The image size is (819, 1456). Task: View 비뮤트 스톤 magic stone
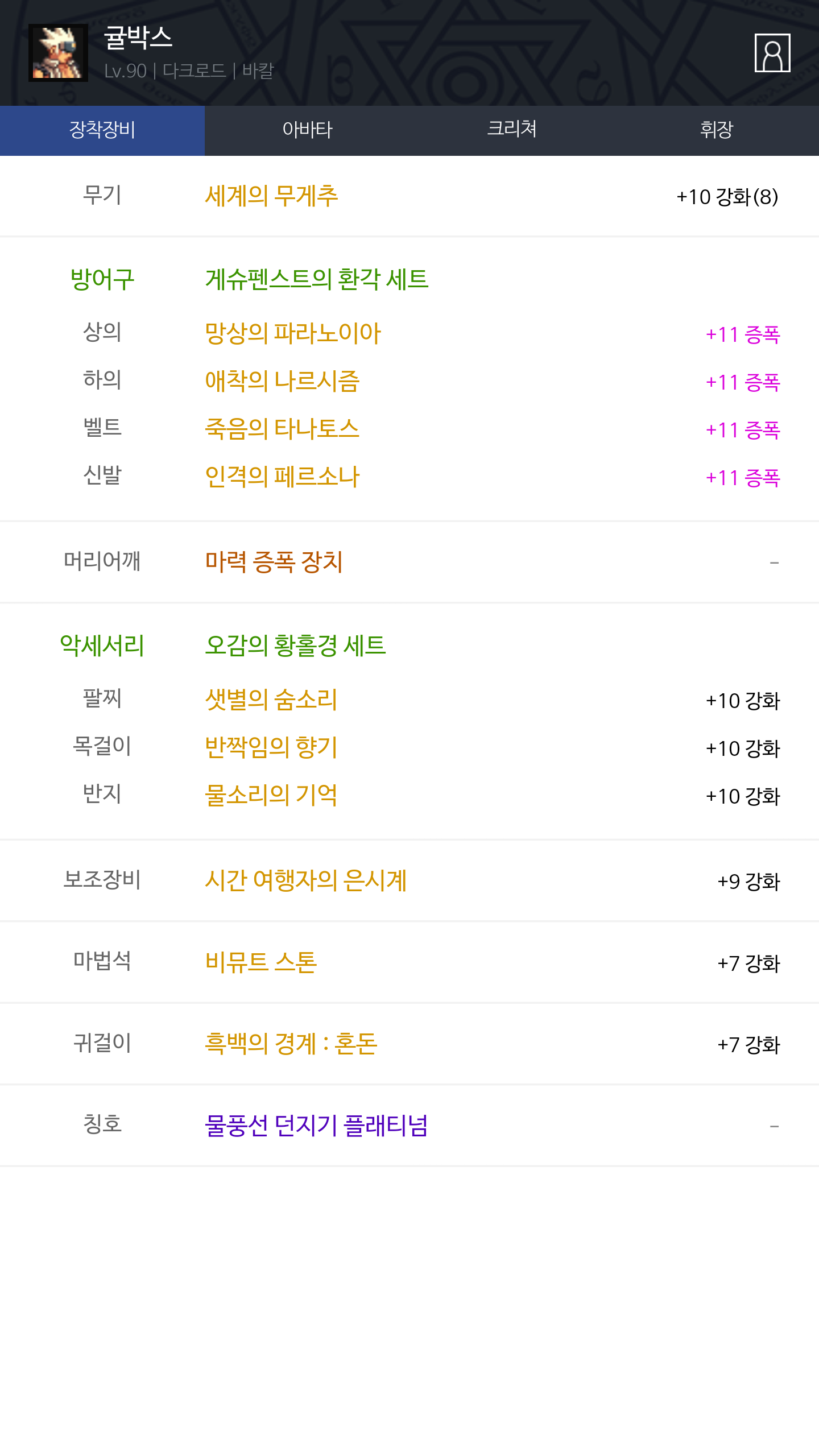point(261,962)
